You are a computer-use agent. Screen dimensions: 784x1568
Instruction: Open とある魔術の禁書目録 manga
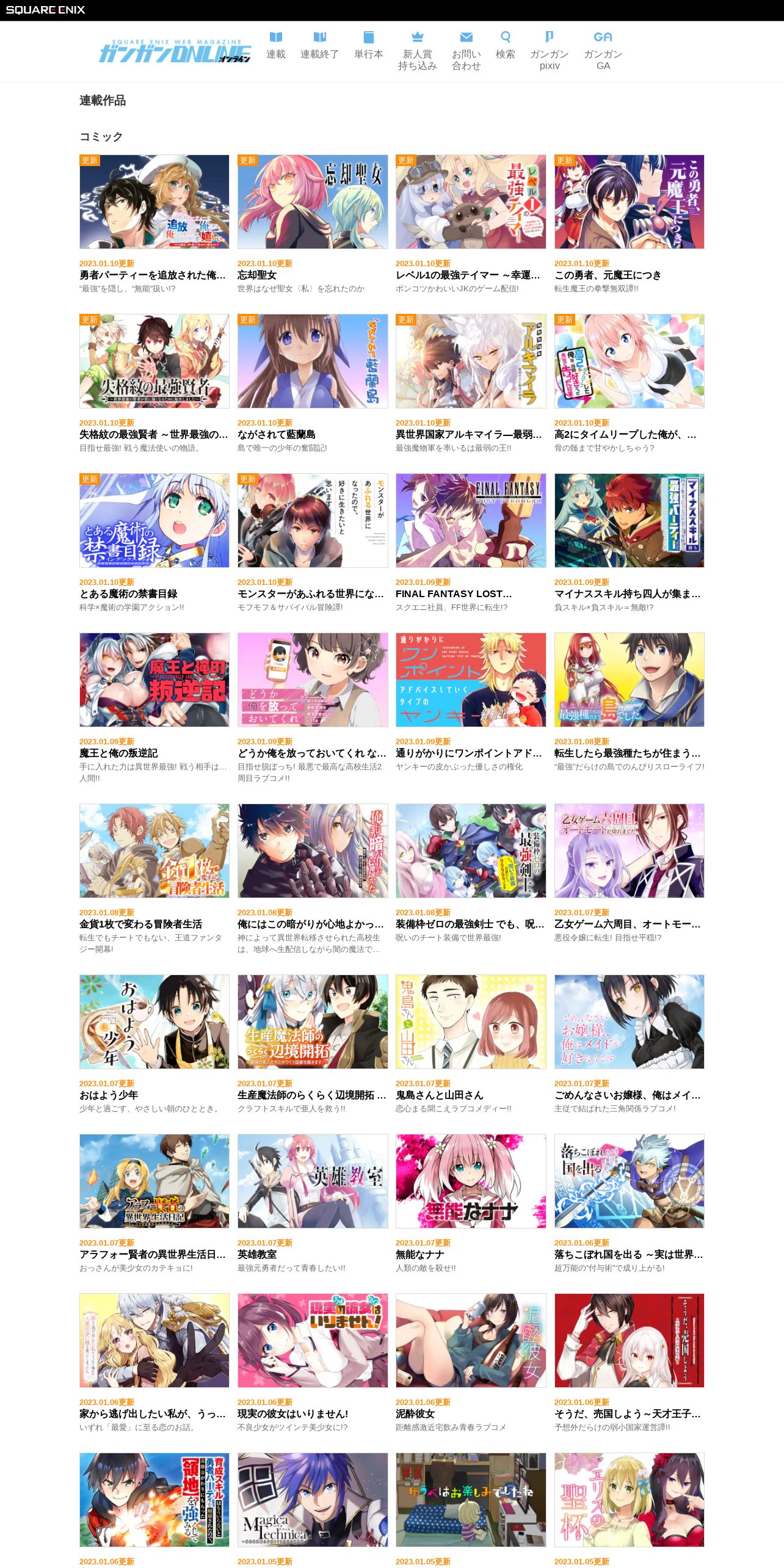click(x=154, y=543)
